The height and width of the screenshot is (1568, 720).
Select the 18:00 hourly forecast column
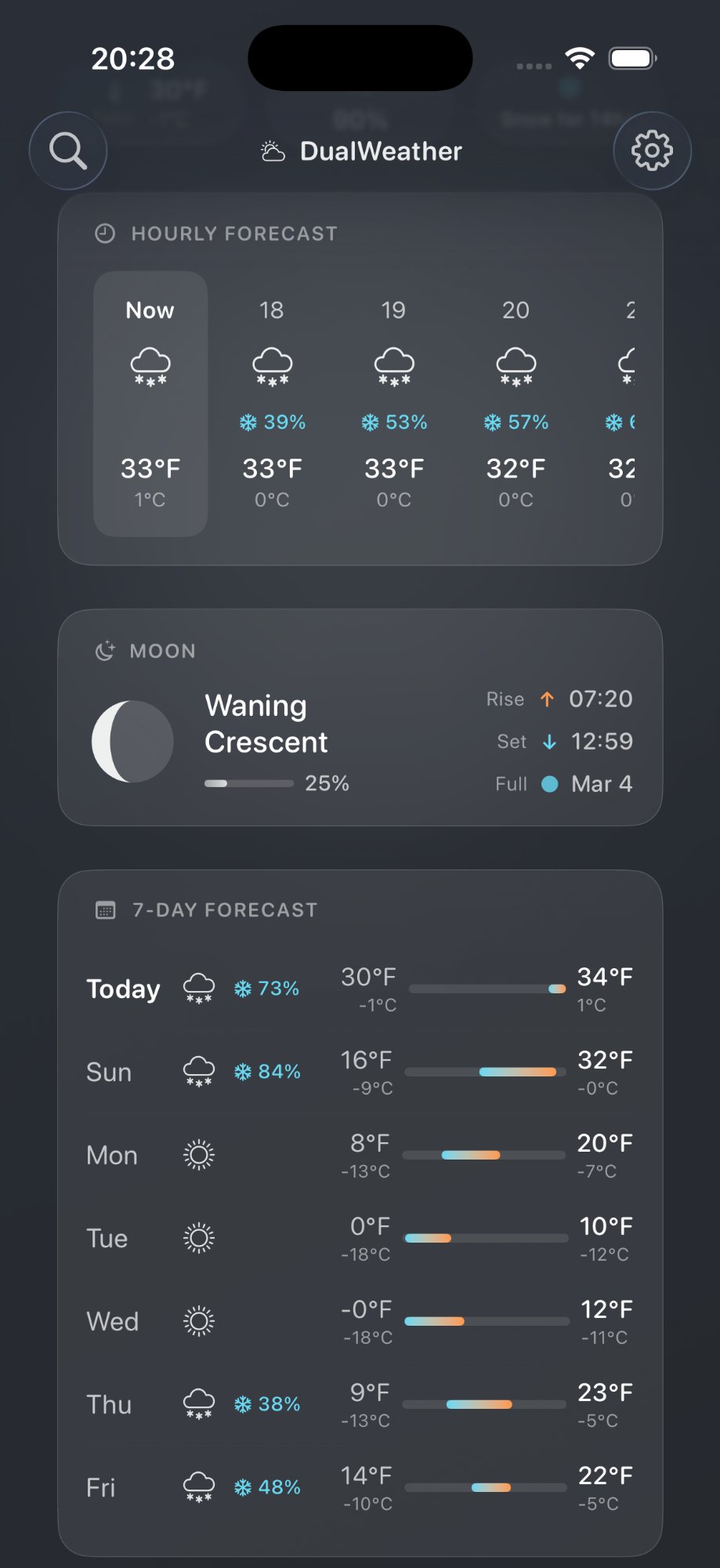pos(272,400)
